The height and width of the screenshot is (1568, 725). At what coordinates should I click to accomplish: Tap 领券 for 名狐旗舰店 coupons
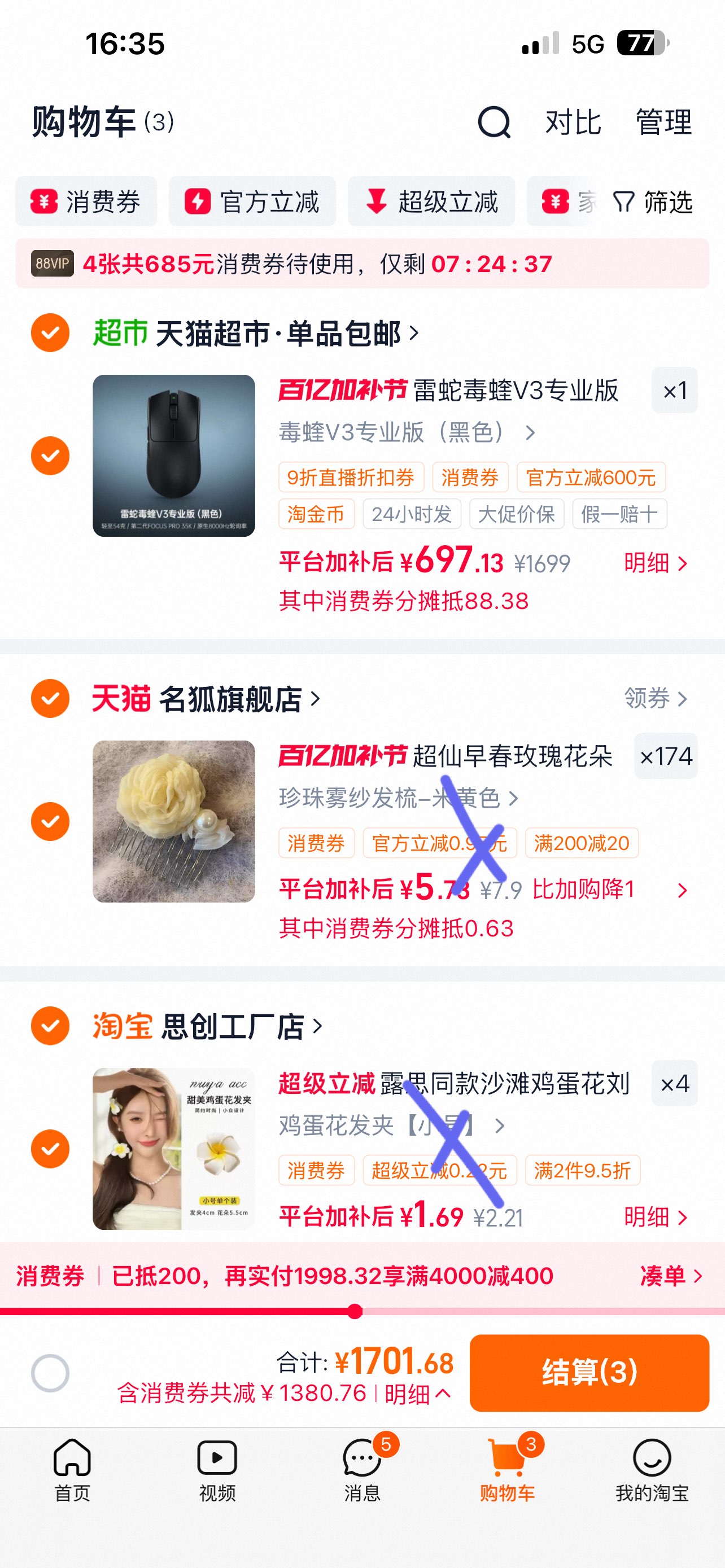[x=655, y=698]
